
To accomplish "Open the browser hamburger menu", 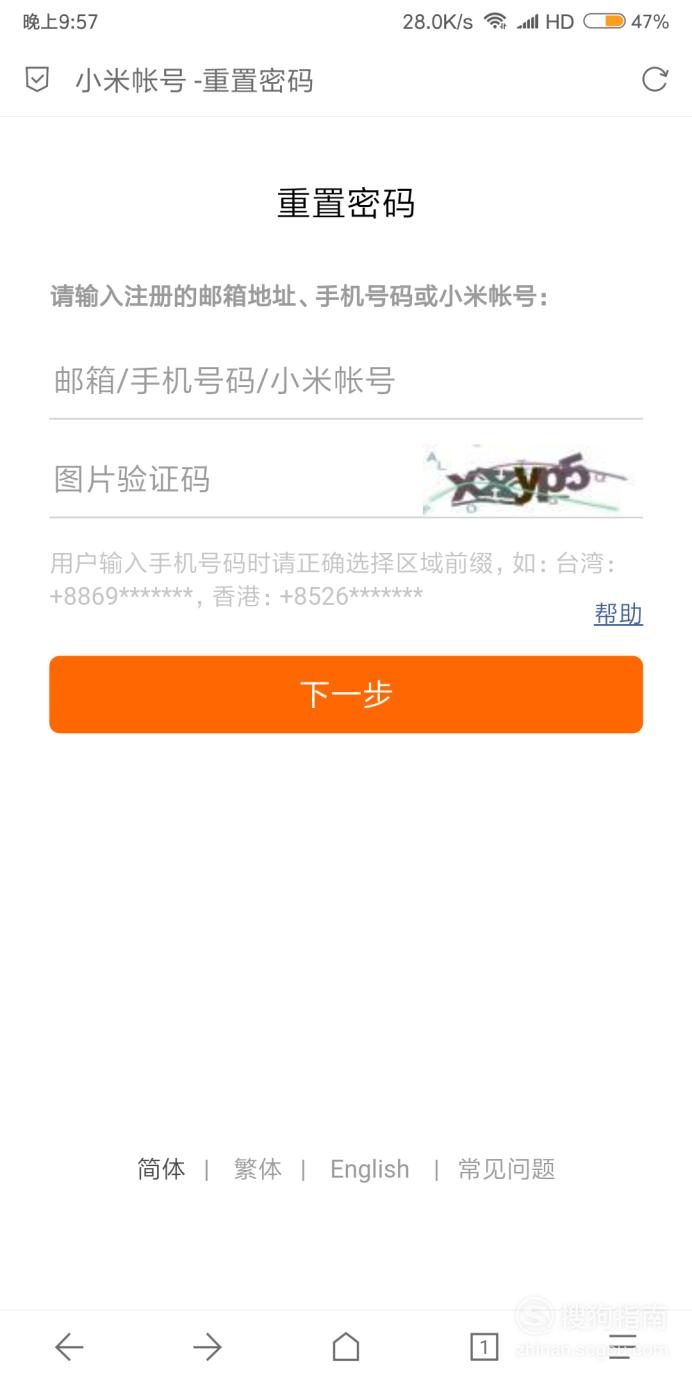I will point(622,1347).
